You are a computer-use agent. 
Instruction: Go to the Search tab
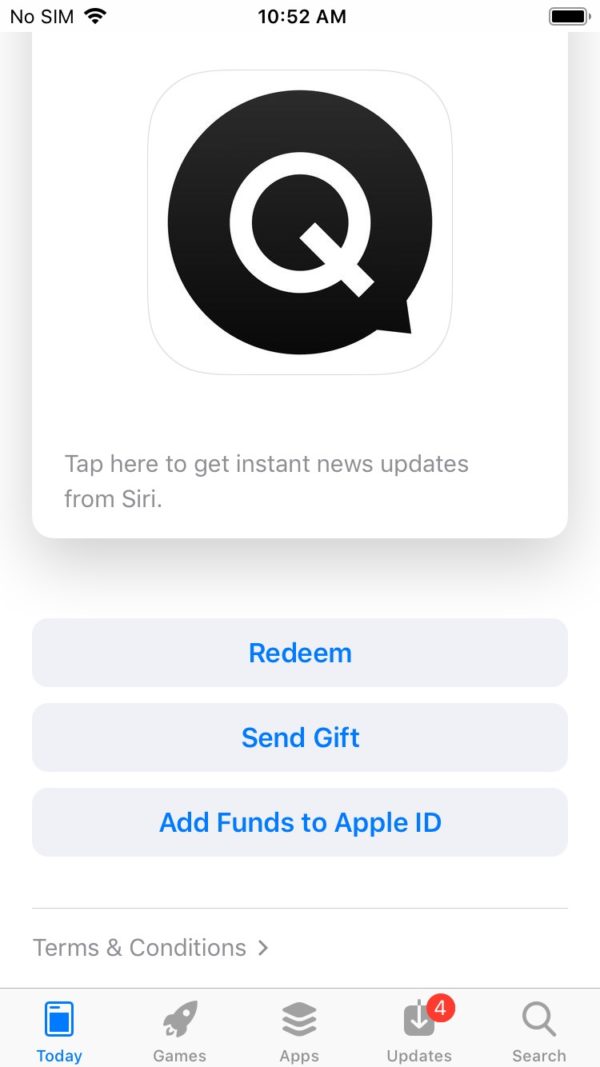coord(539,1031)
